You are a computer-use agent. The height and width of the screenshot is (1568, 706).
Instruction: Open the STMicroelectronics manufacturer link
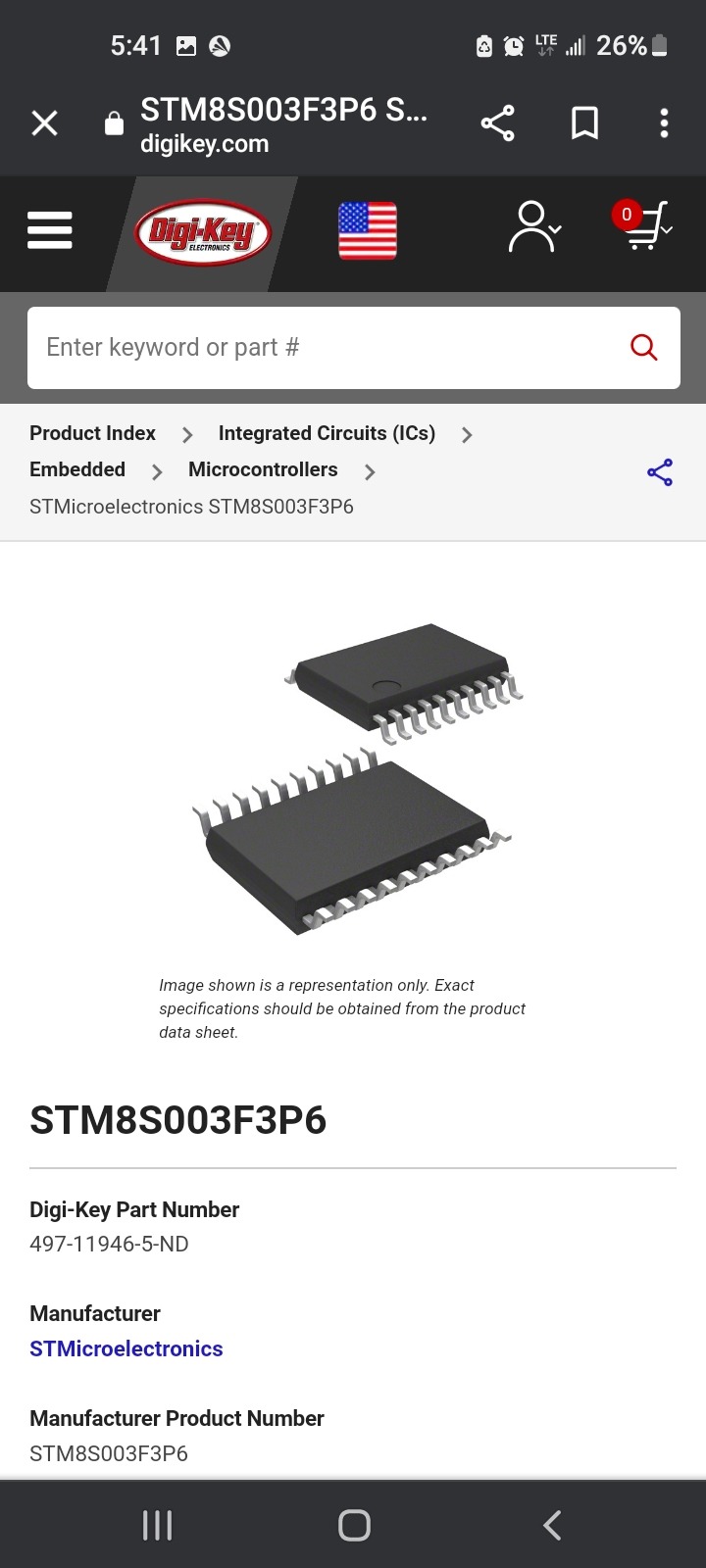click(126, 1348)
